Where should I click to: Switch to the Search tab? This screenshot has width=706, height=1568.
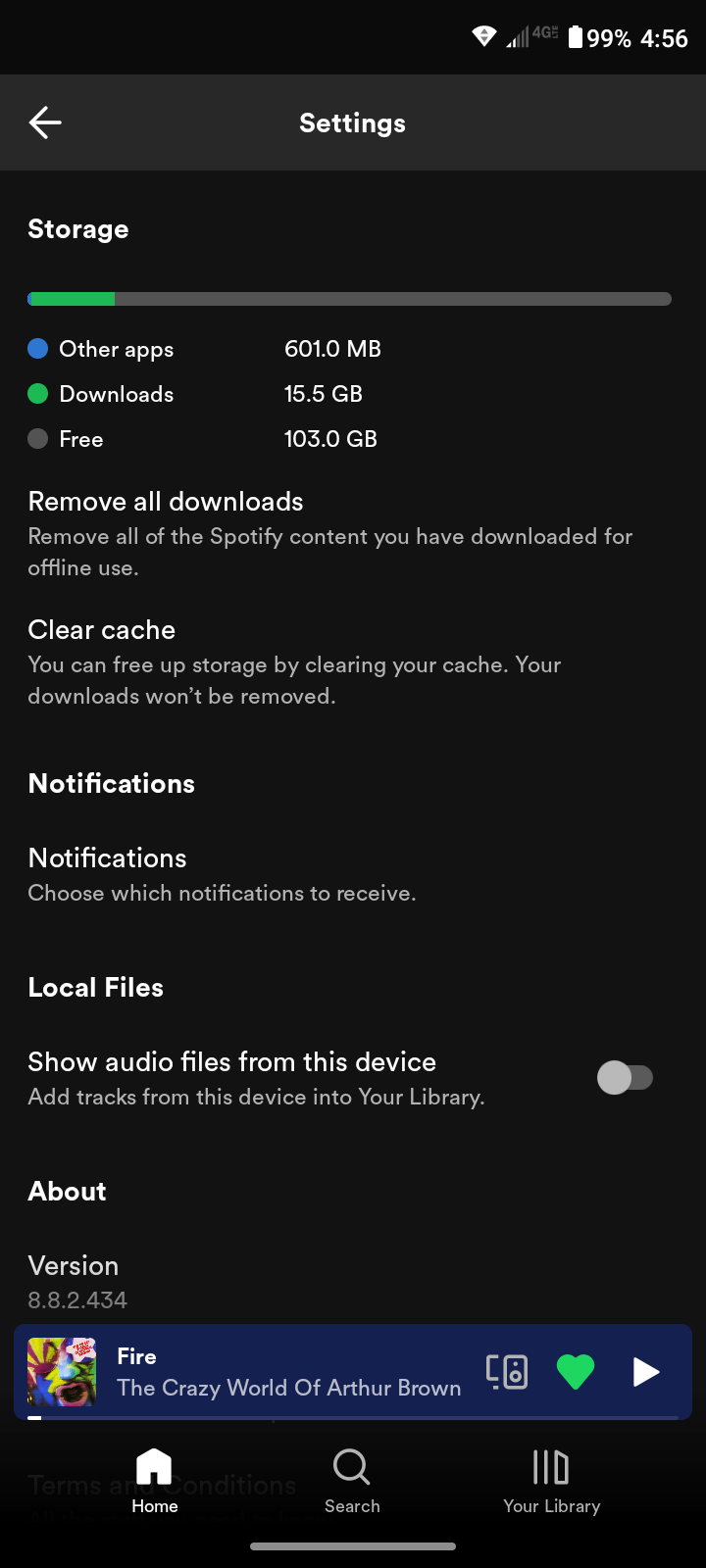[352, 1482]
